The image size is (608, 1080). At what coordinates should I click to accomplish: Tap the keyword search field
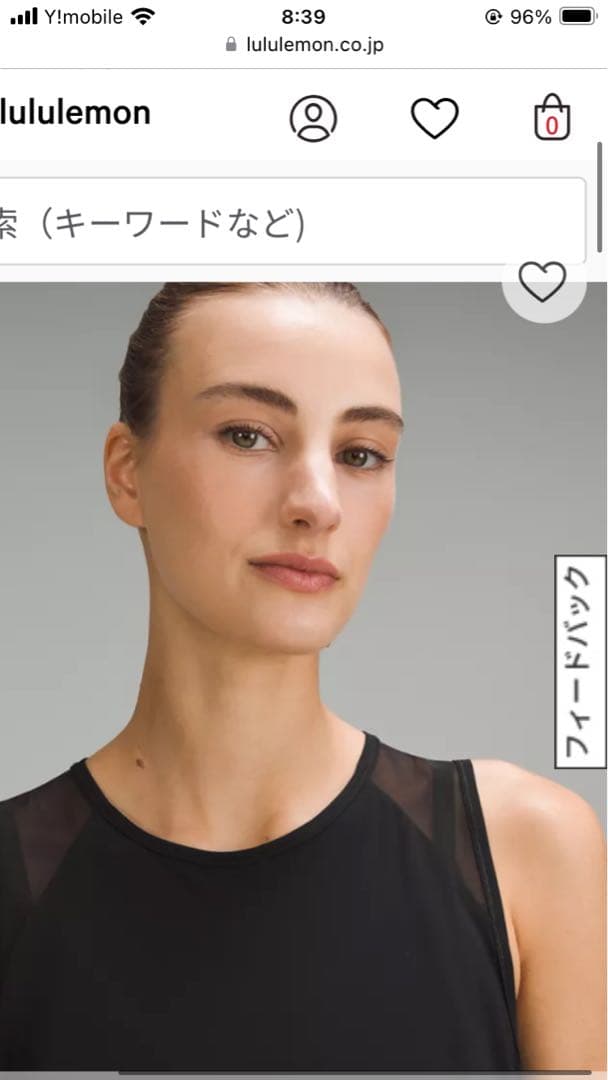(290, 222)
